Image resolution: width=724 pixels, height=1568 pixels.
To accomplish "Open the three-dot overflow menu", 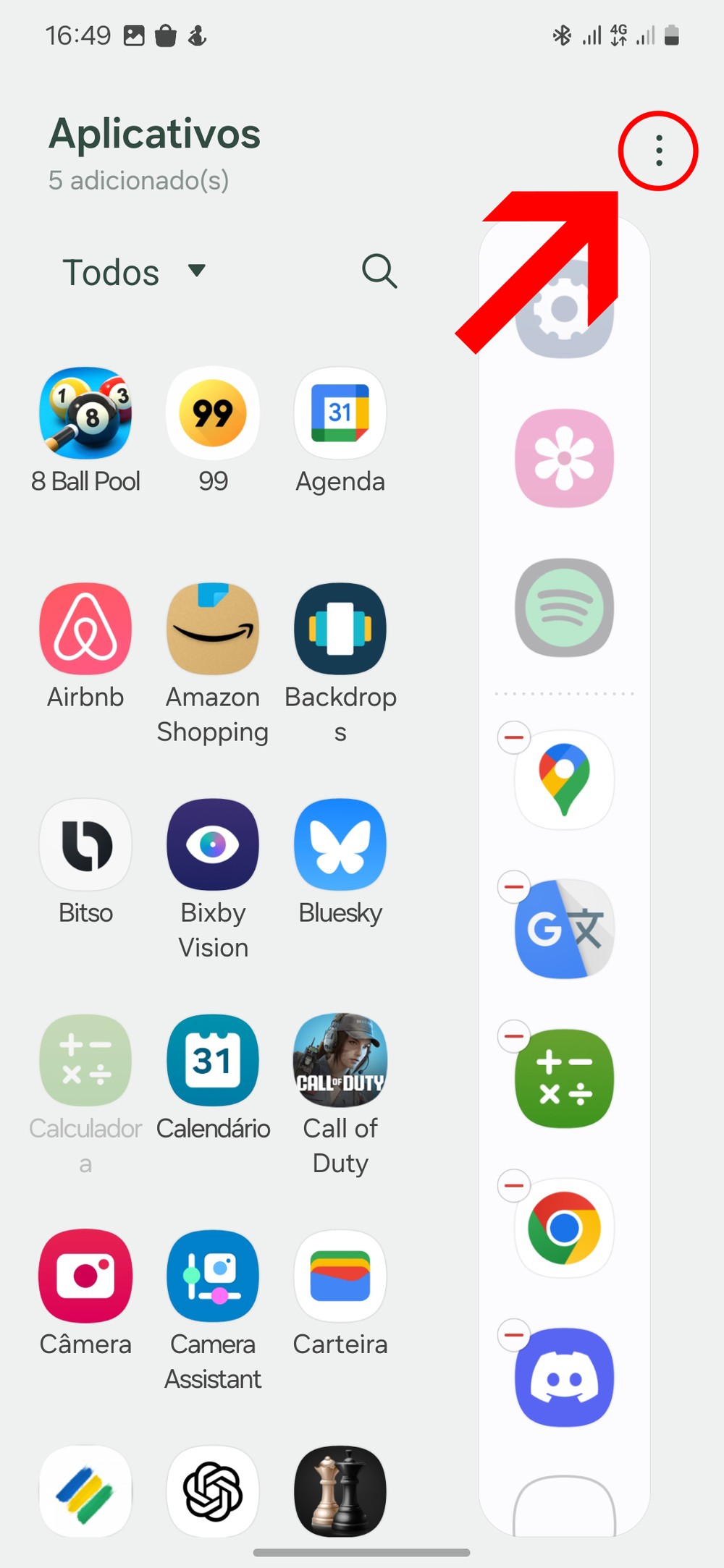I will (658, 151).
